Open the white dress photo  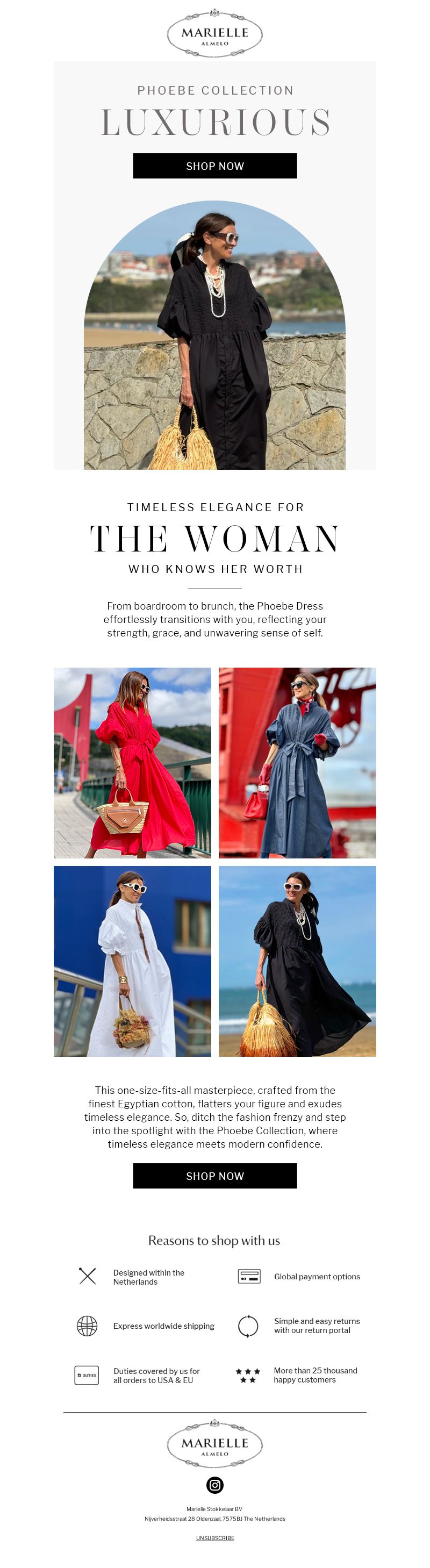pyautogui.click(x=132, y=961)
